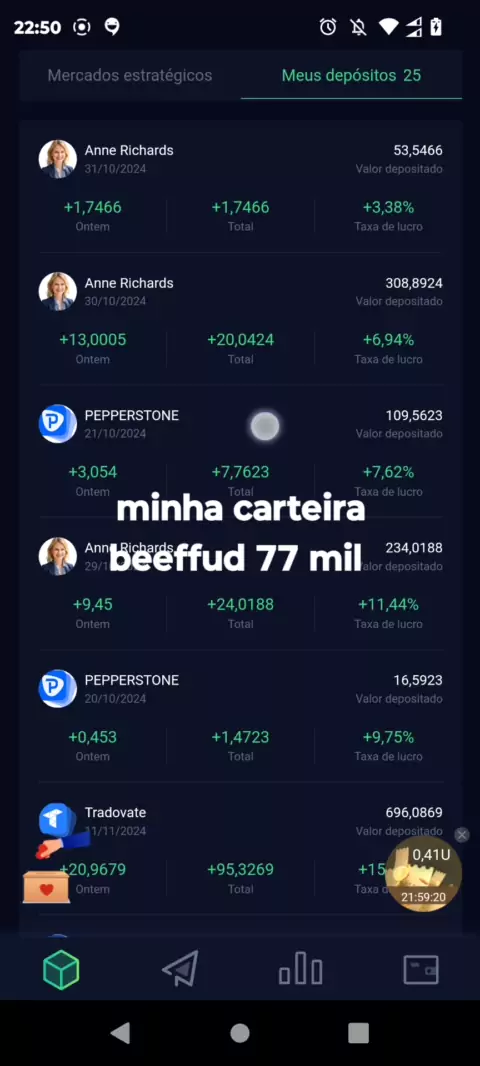Open the wallet tab
480x1066 pixels.
[421, 969]
